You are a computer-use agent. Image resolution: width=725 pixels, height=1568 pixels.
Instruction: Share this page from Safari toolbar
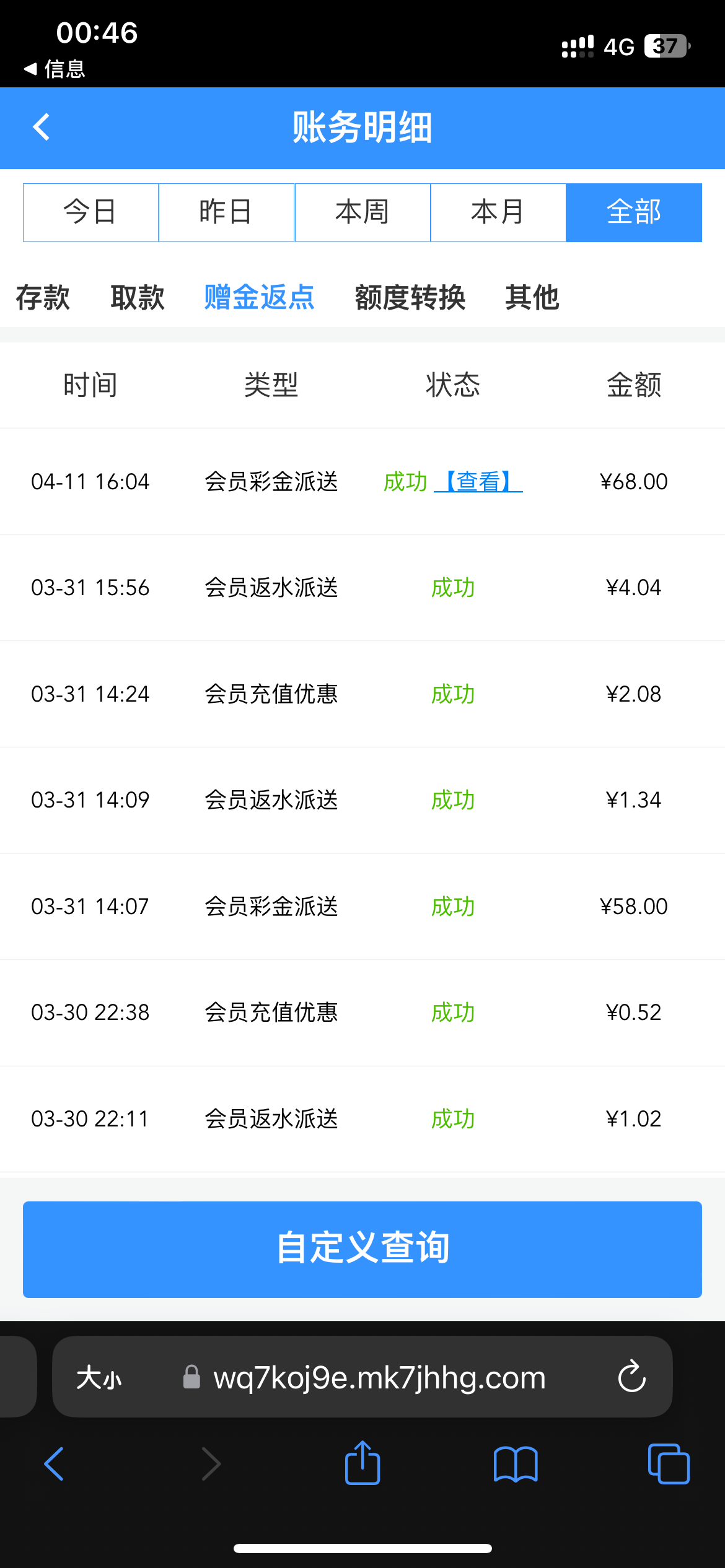point(362,1463)
